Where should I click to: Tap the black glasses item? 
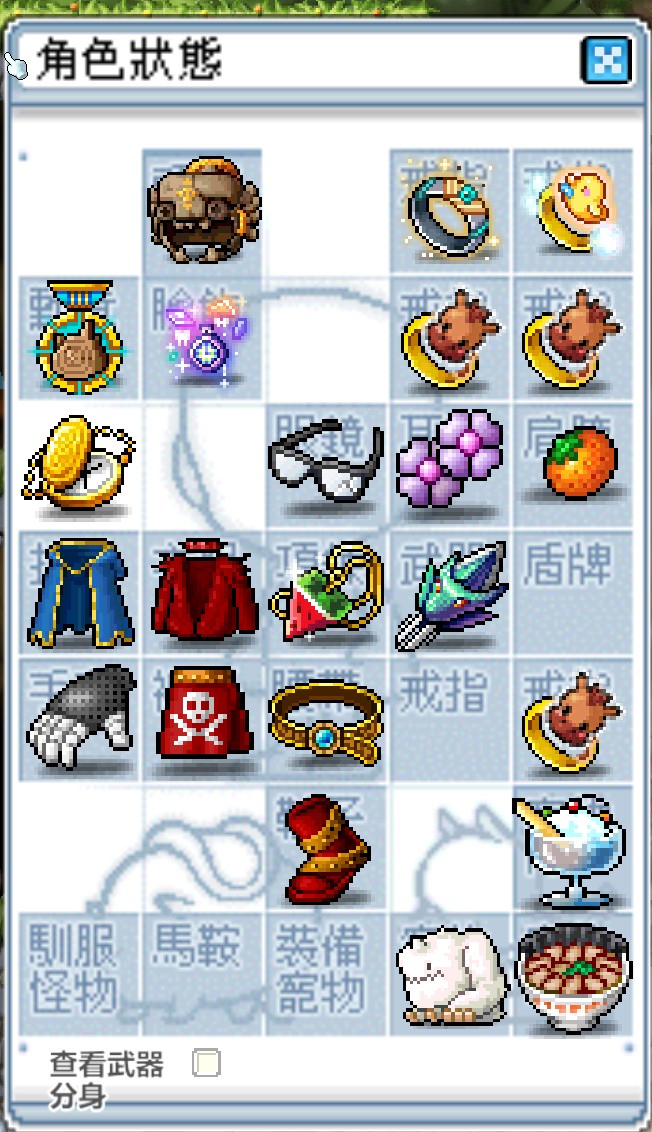tap(326, 465)
